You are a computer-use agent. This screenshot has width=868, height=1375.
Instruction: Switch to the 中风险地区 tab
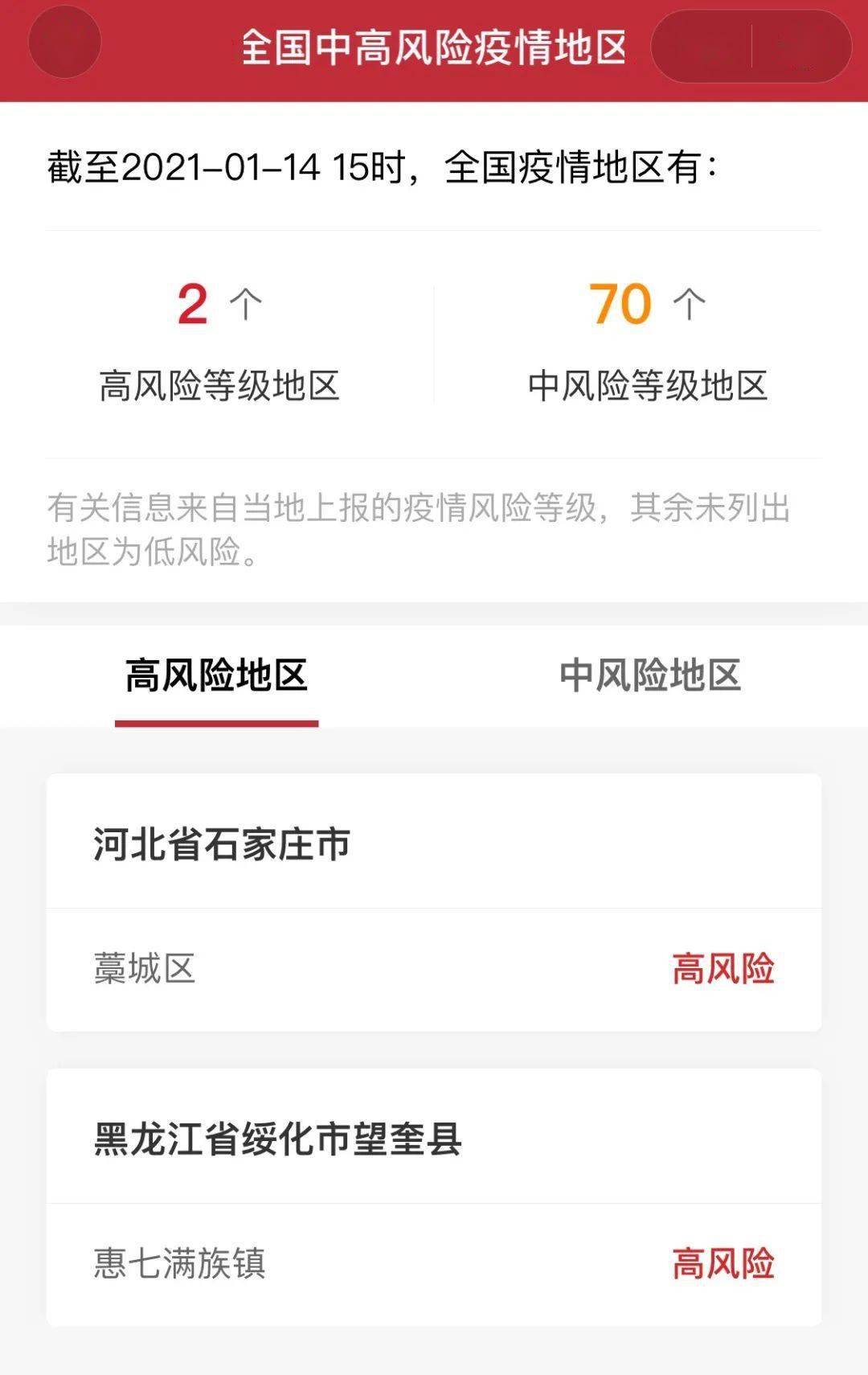pyautogui.click(x=649, y=675)
